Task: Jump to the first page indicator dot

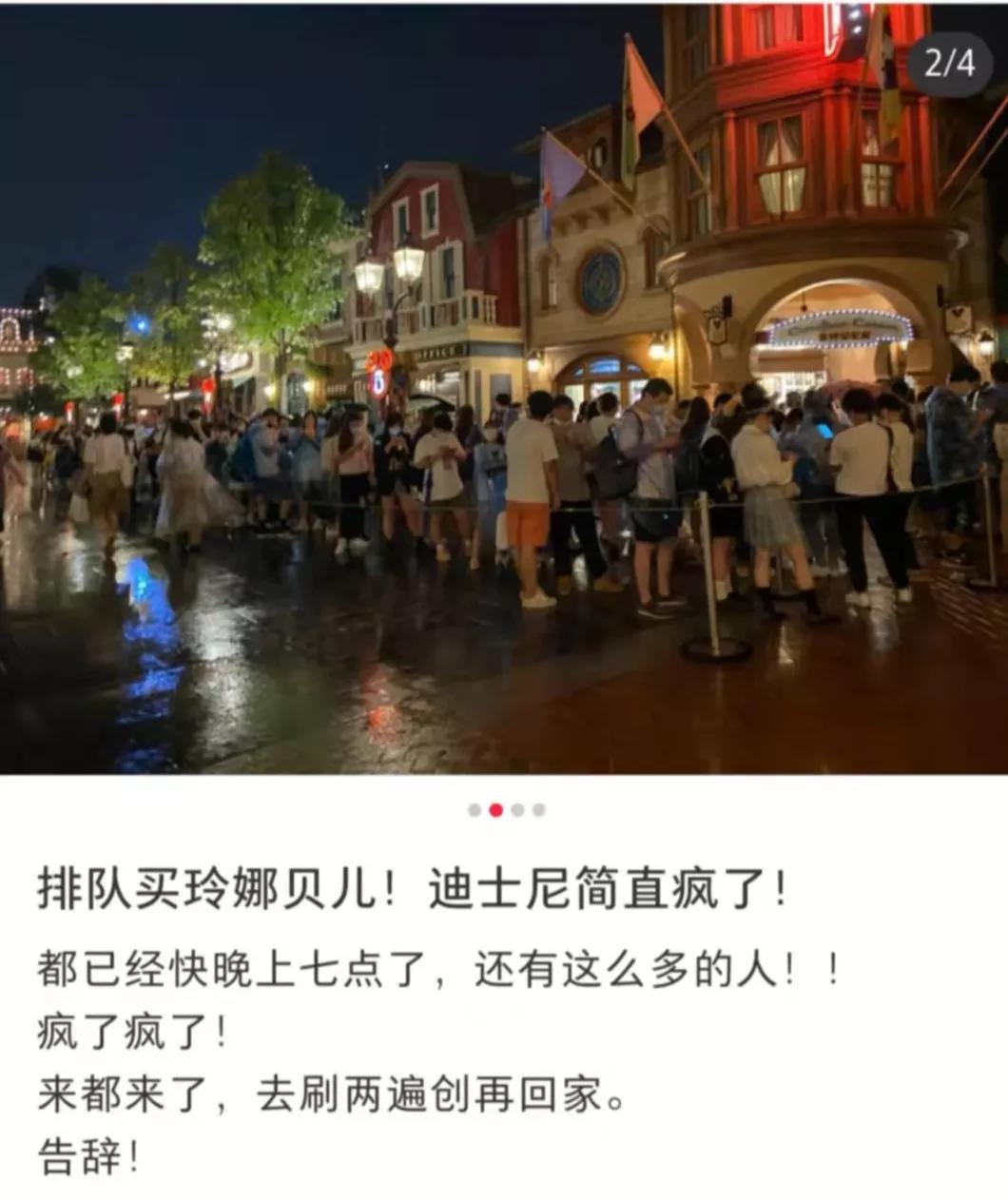Action: [x=474, y=810]
